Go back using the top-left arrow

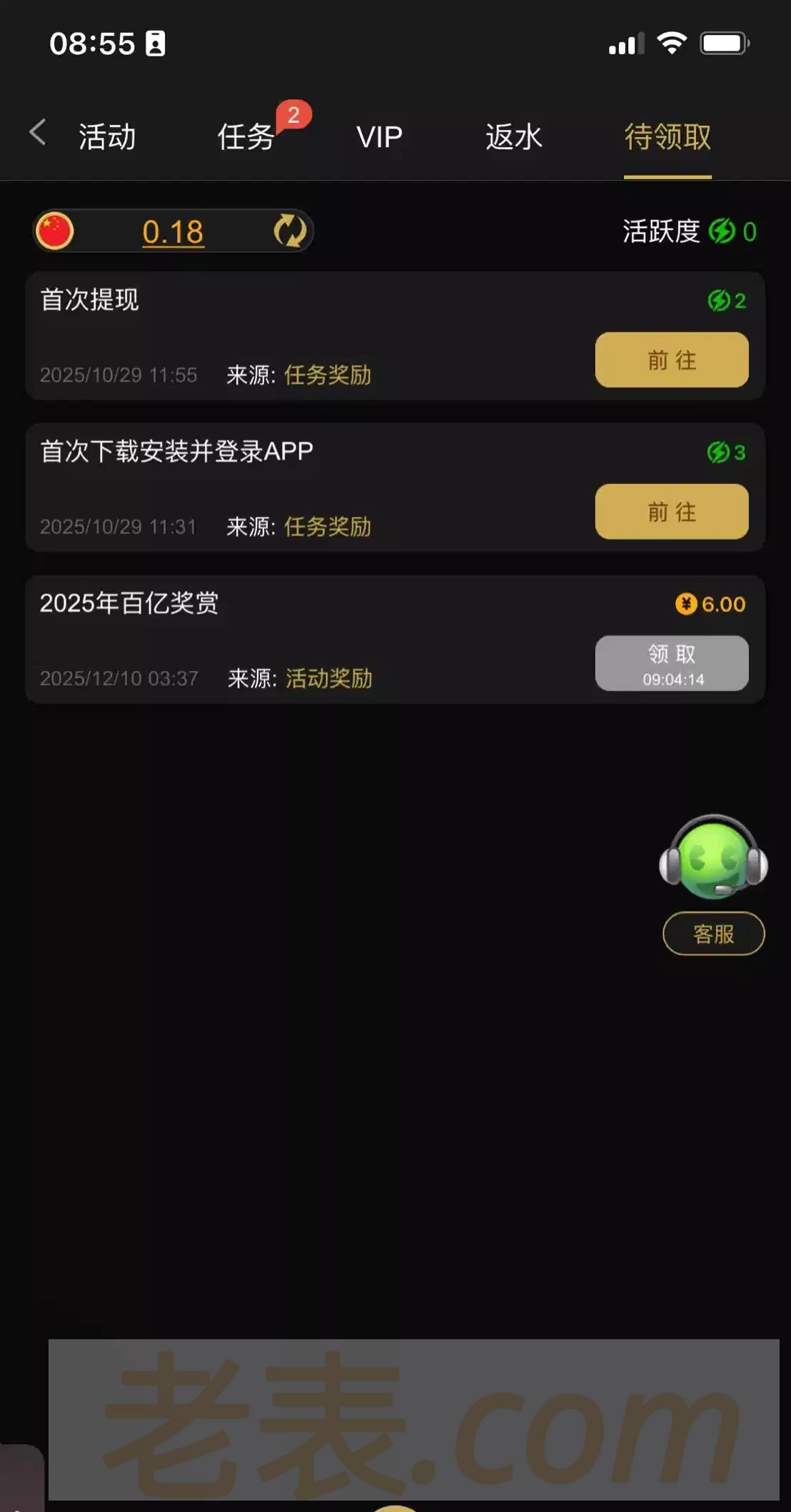[x=38, y=133]
